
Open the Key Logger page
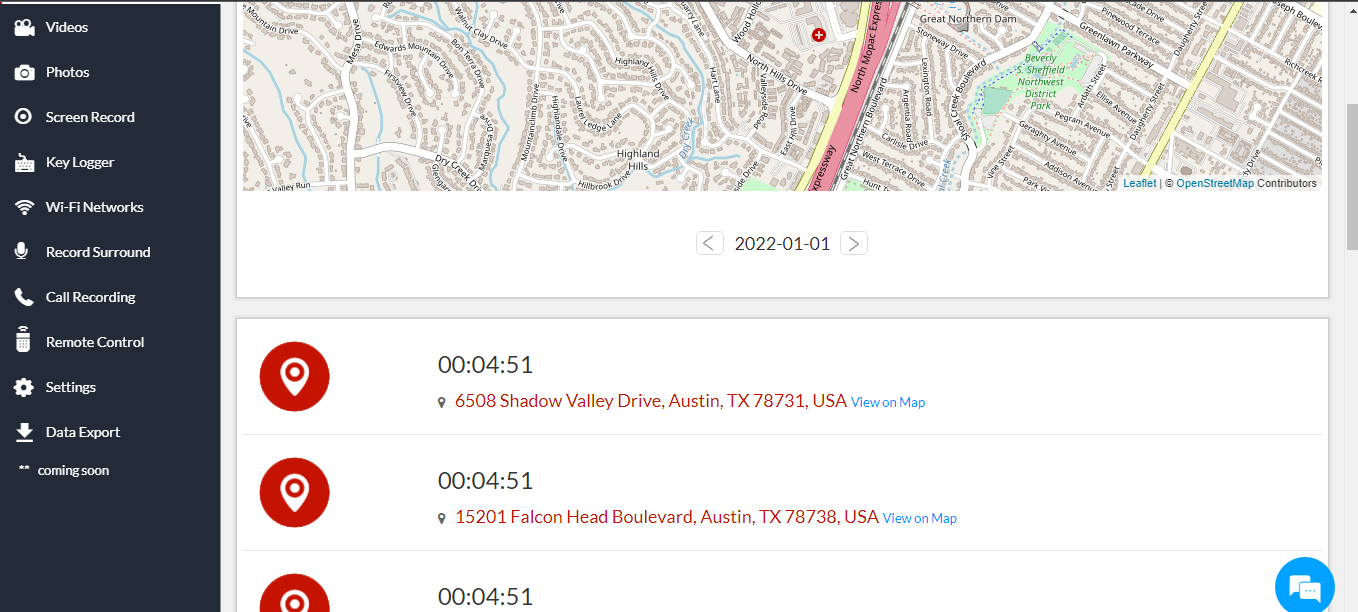tap(79, 162)
